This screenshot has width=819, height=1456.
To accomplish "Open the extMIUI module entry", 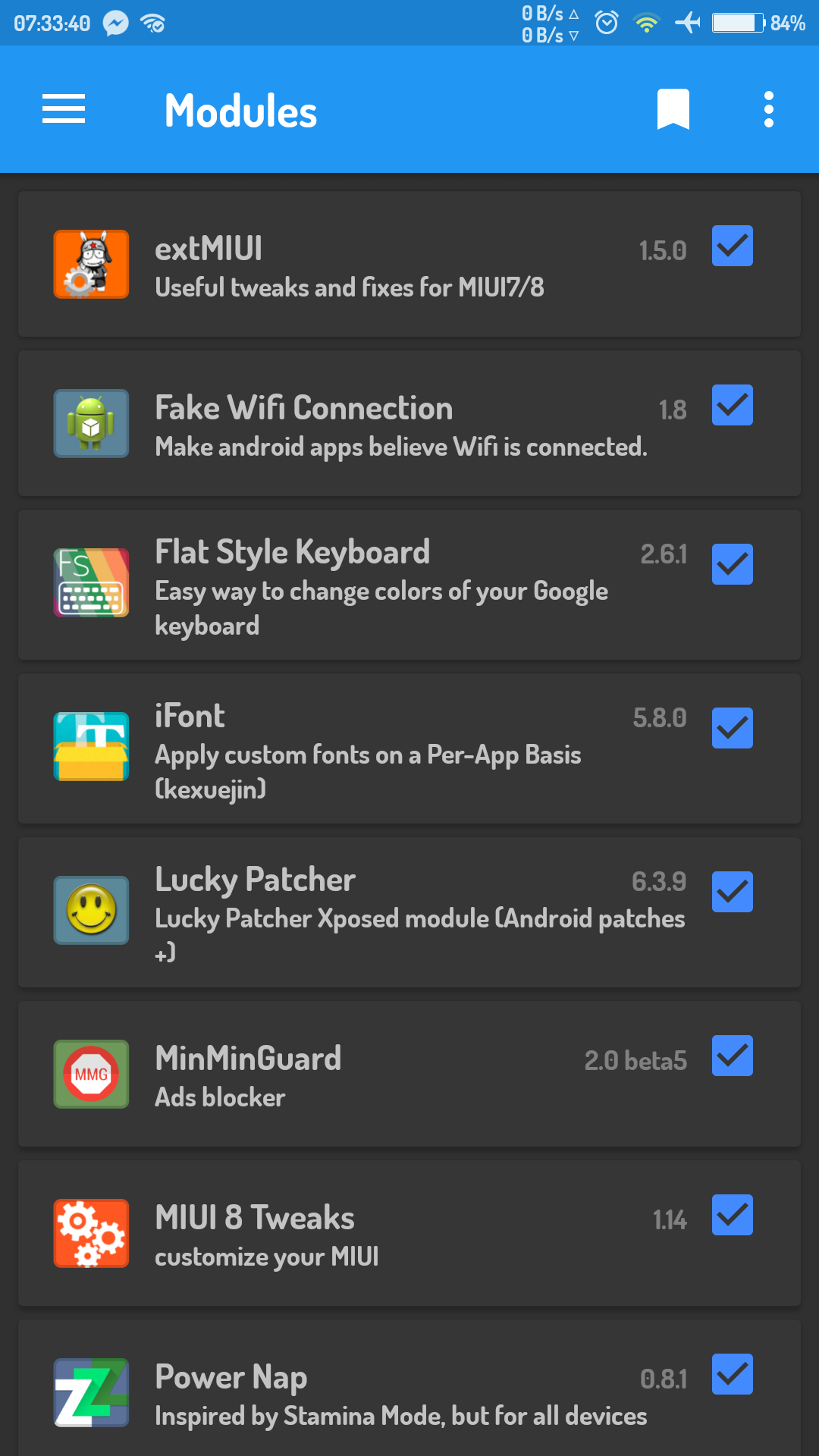I will click(x=409, y=264).
